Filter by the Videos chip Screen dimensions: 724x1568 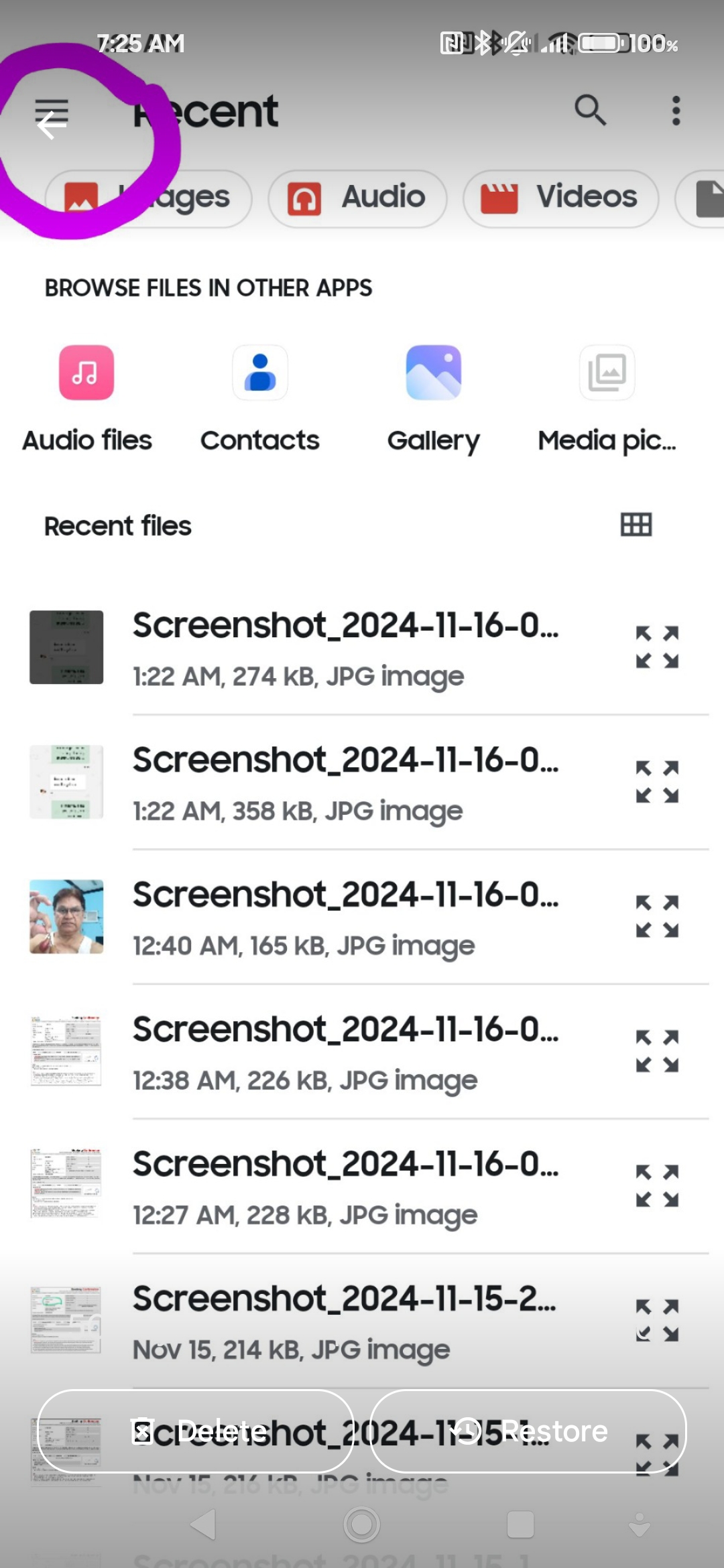560,198
